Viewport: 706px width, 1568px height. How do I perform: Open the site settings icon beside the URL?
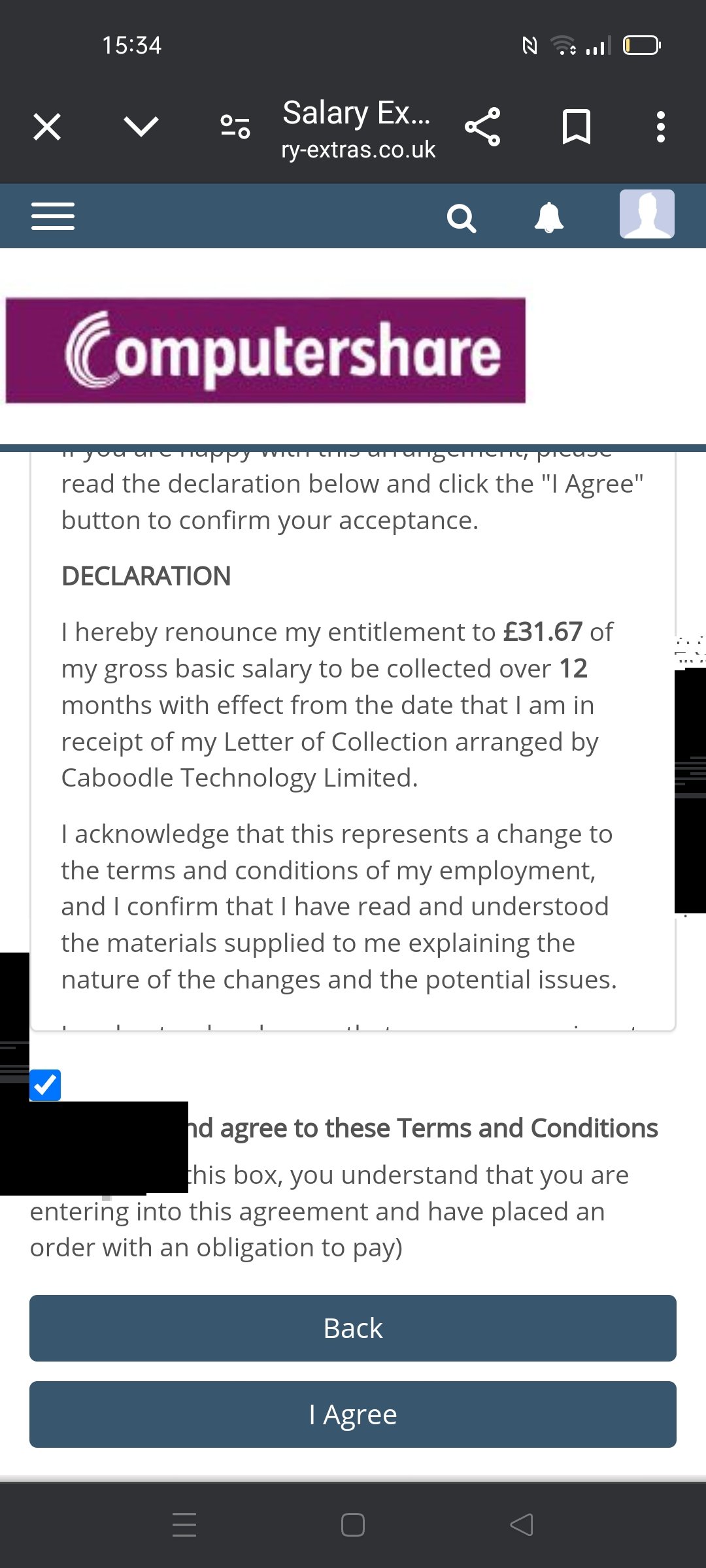pyautogui.click(x=235, y=127)
